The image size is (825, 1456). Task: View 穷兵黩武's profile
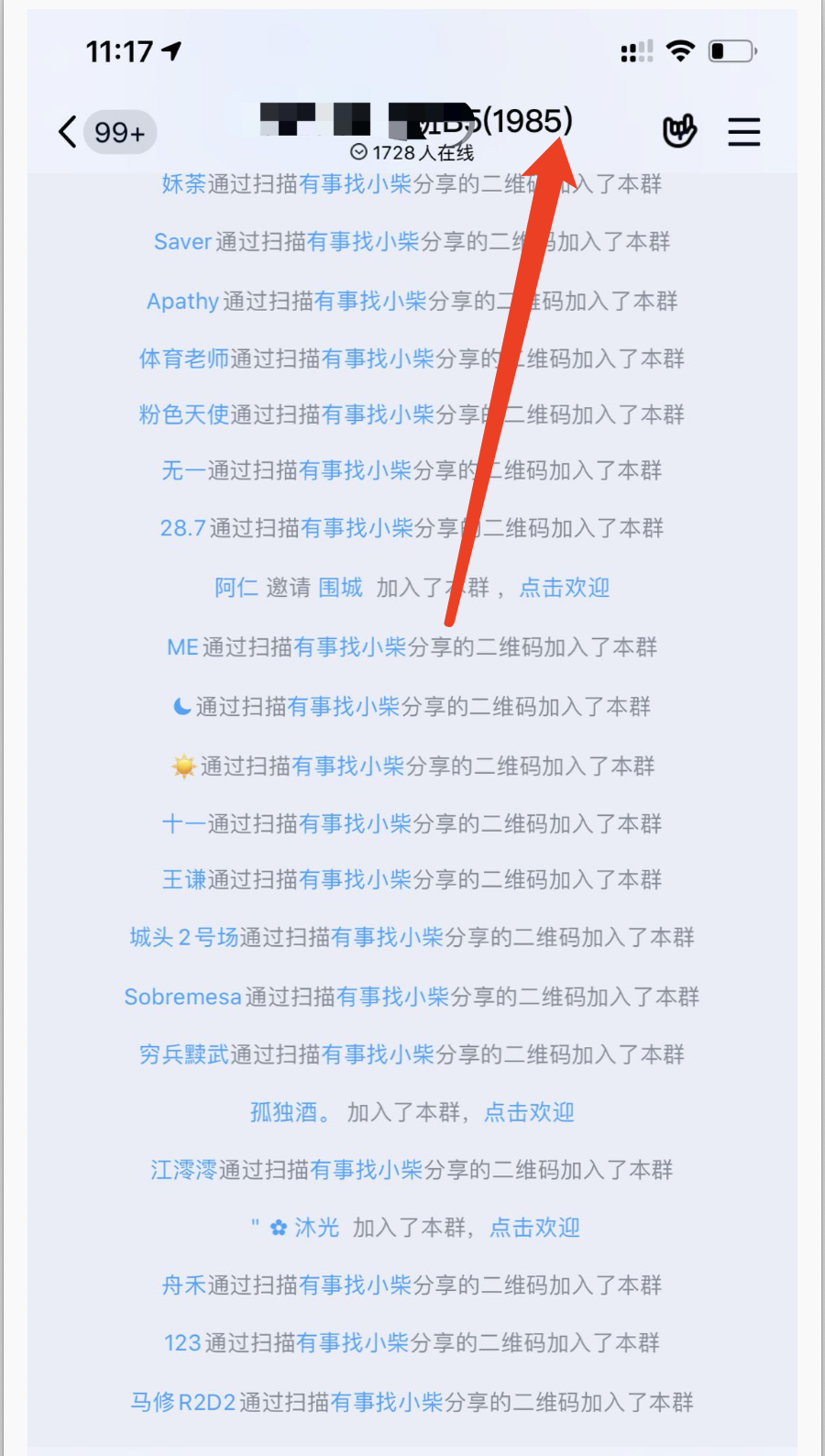point(183,1054)
